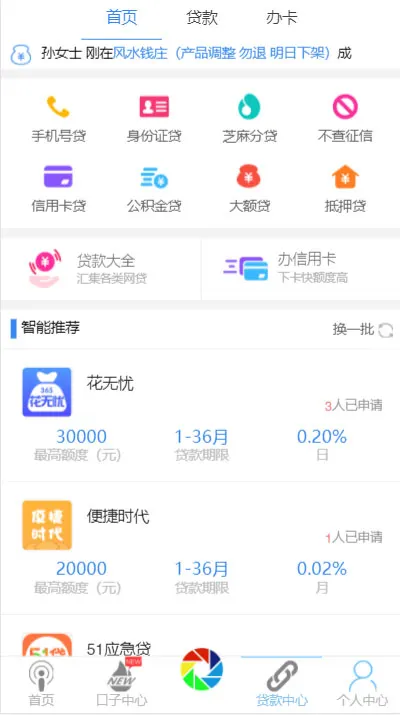
Task: Open the 个人中心 bottom tab
Action: [x=362, y=684]
